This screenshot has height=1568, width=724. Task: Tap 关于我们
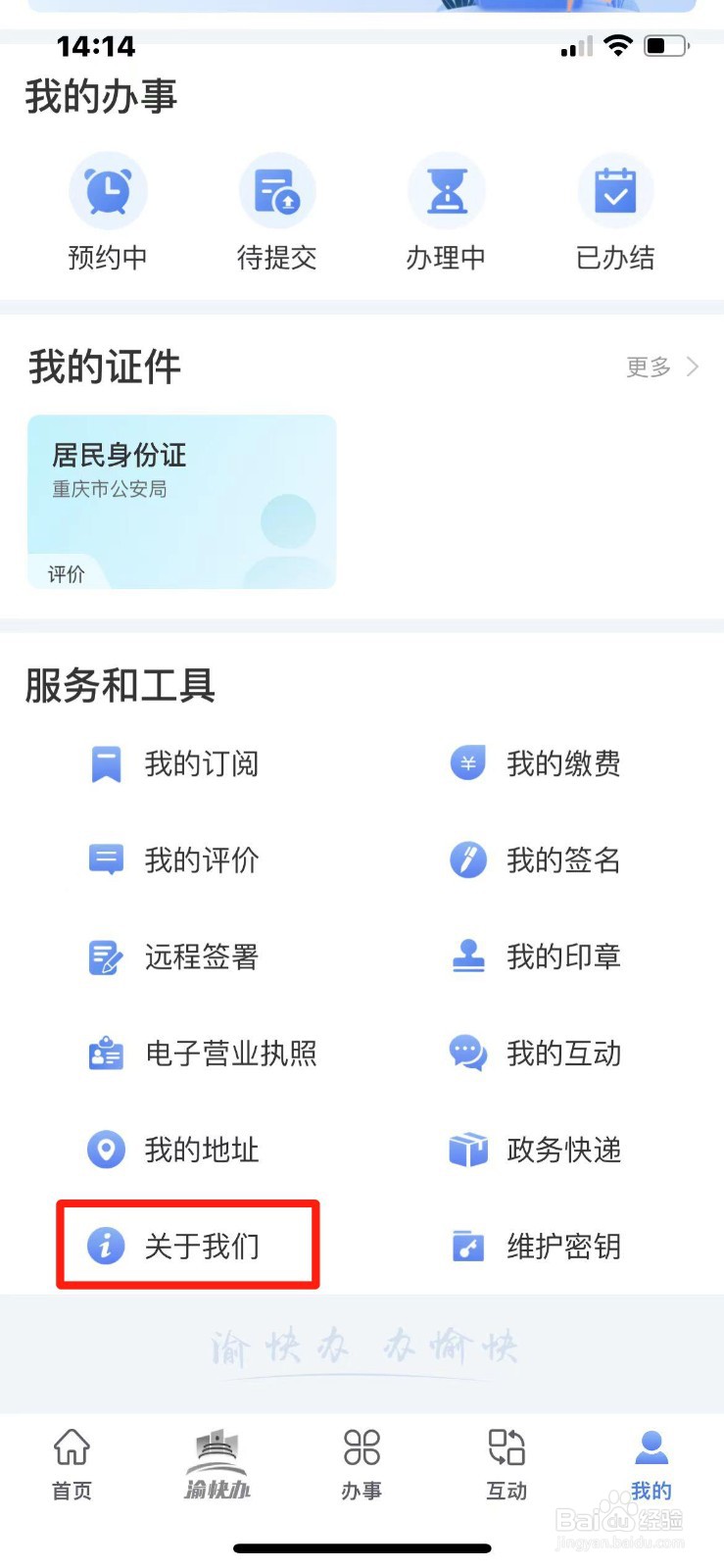pyautogui.click(x=174, y=1247)
